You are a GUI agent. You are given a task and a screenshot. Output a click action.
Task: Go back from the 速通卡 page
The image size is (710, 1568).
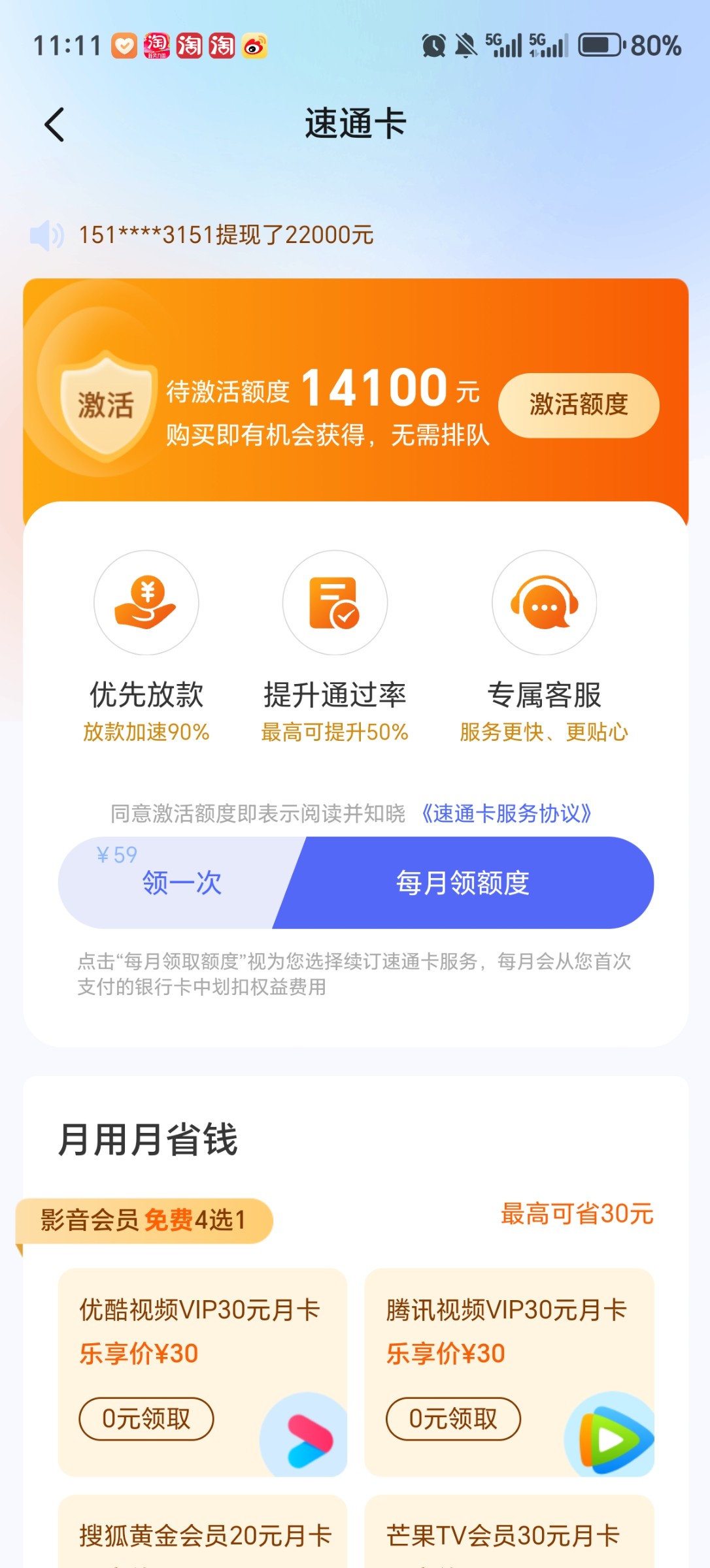pyautogui.click(x=55, y=124)
